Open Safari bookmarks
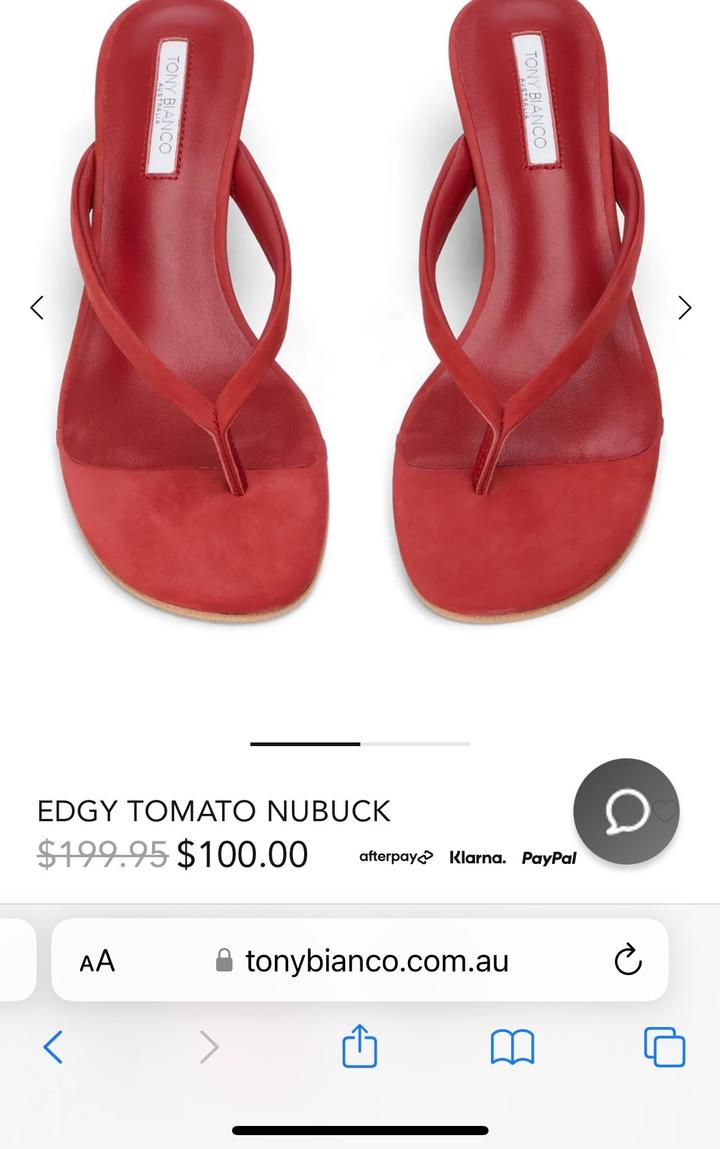 click(512, 1047)
